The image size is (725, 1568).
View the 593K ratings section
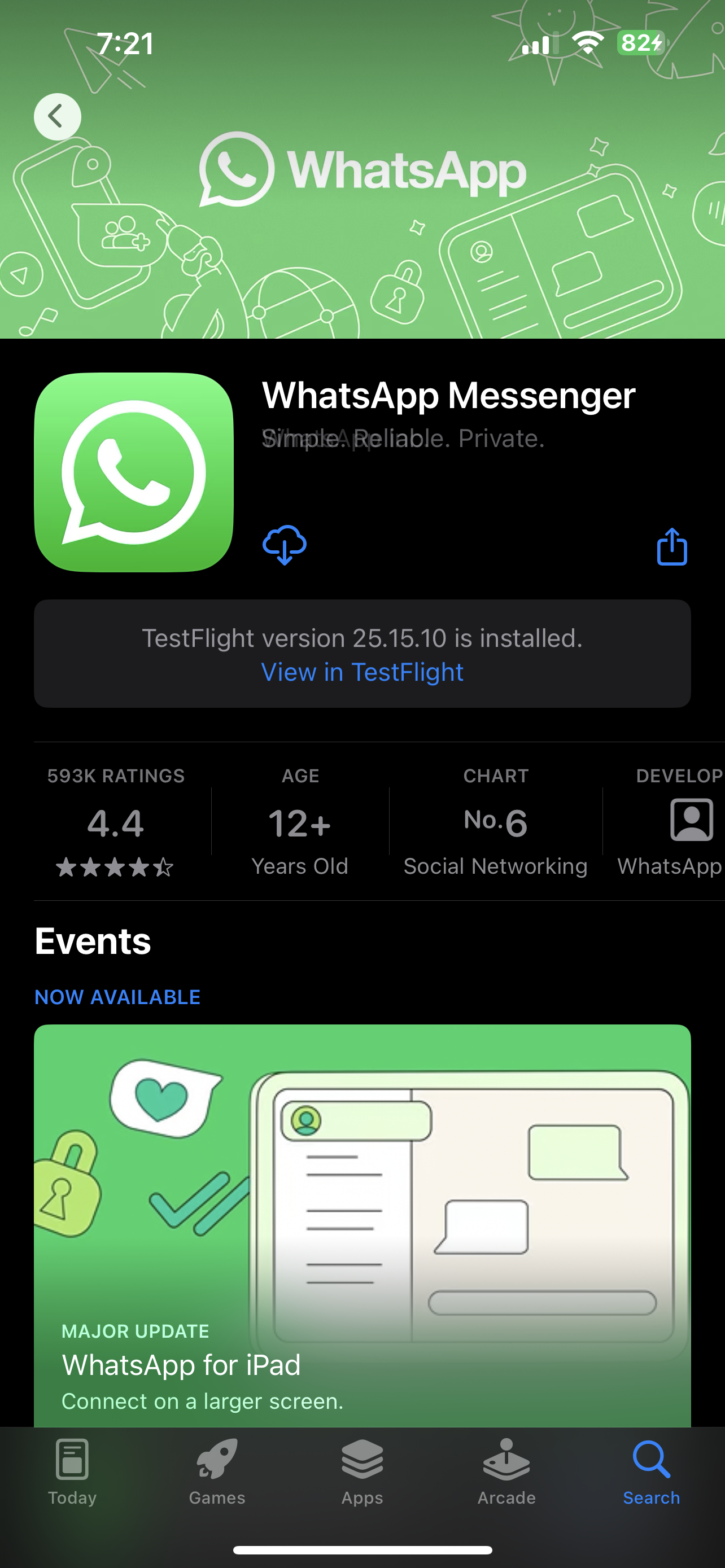[116, 822]
